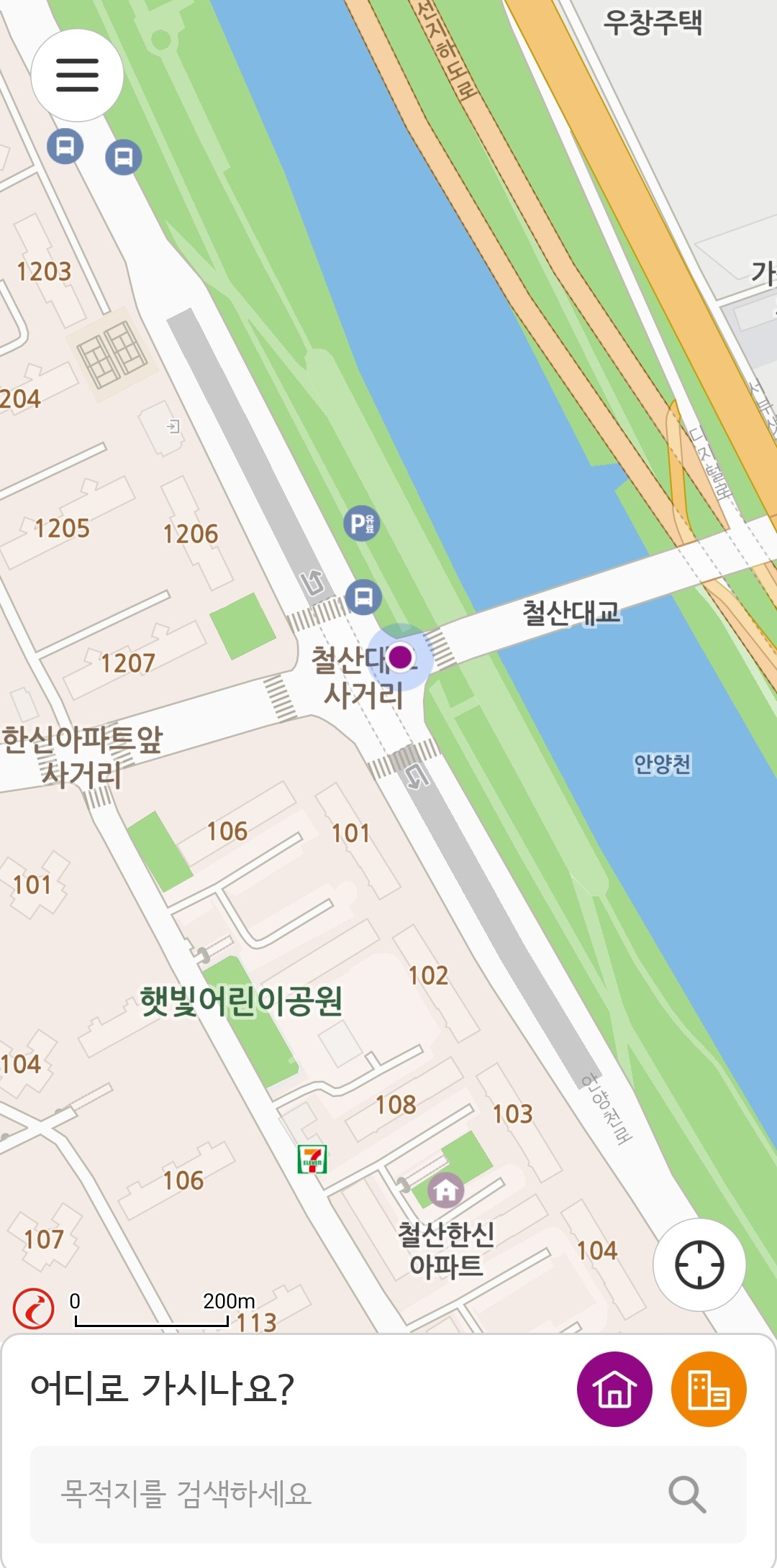Select the bus stop icon by 철산대교사거리
The height and width of the screenshot is (1568, 777).
click(x=364, y=597)
